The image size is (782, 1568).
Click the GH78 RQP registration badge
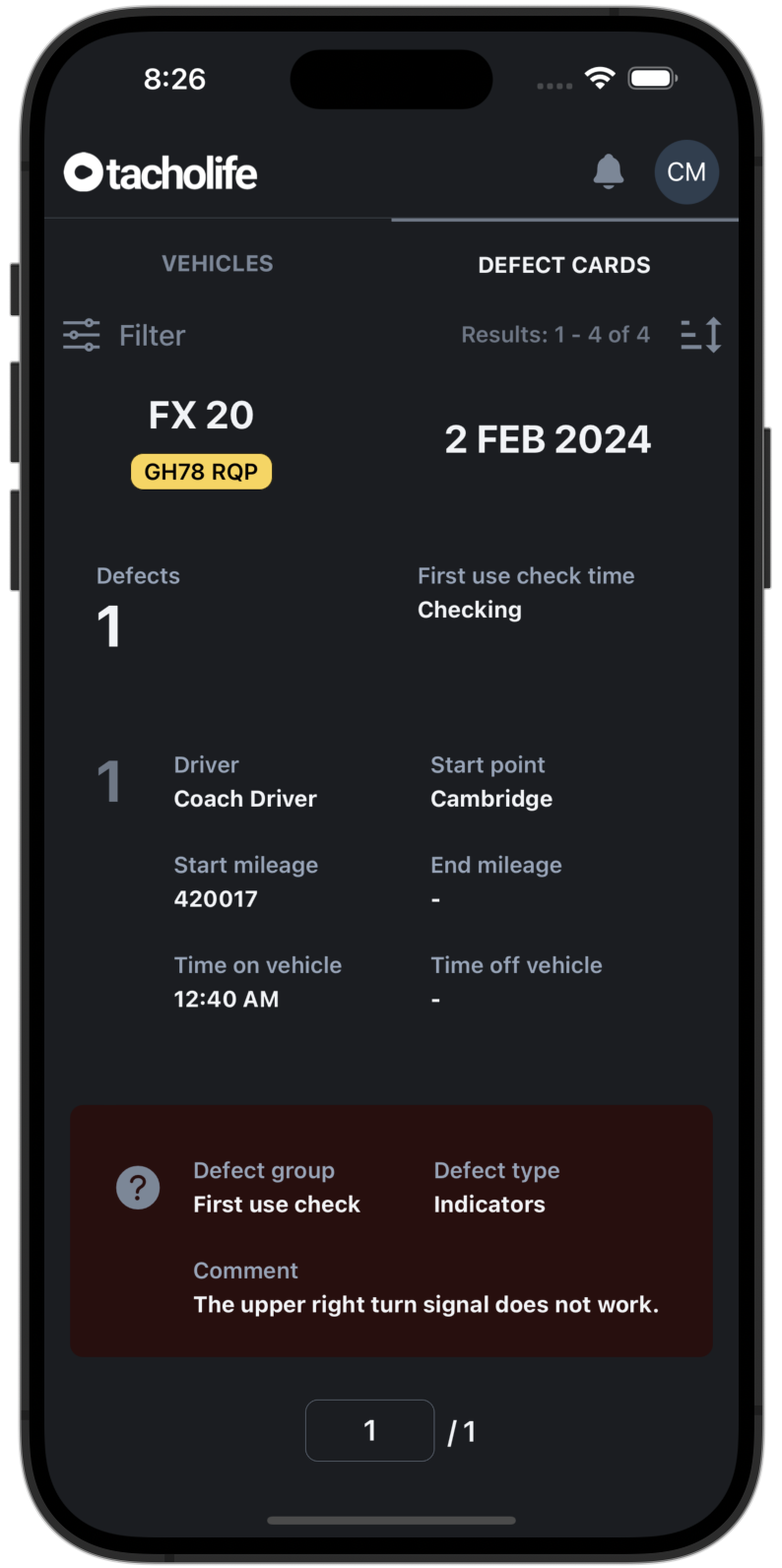point(201,472)
